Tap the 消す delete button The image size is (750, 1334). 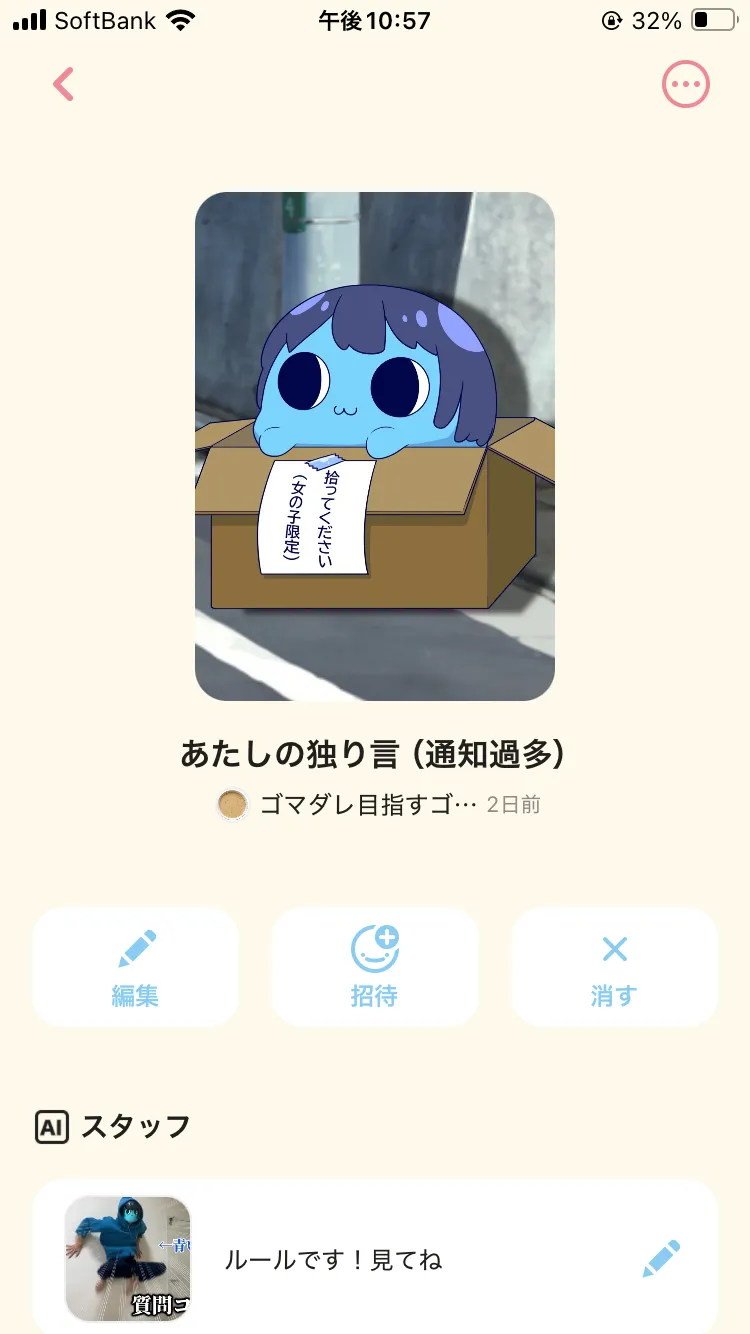point(614,967)
